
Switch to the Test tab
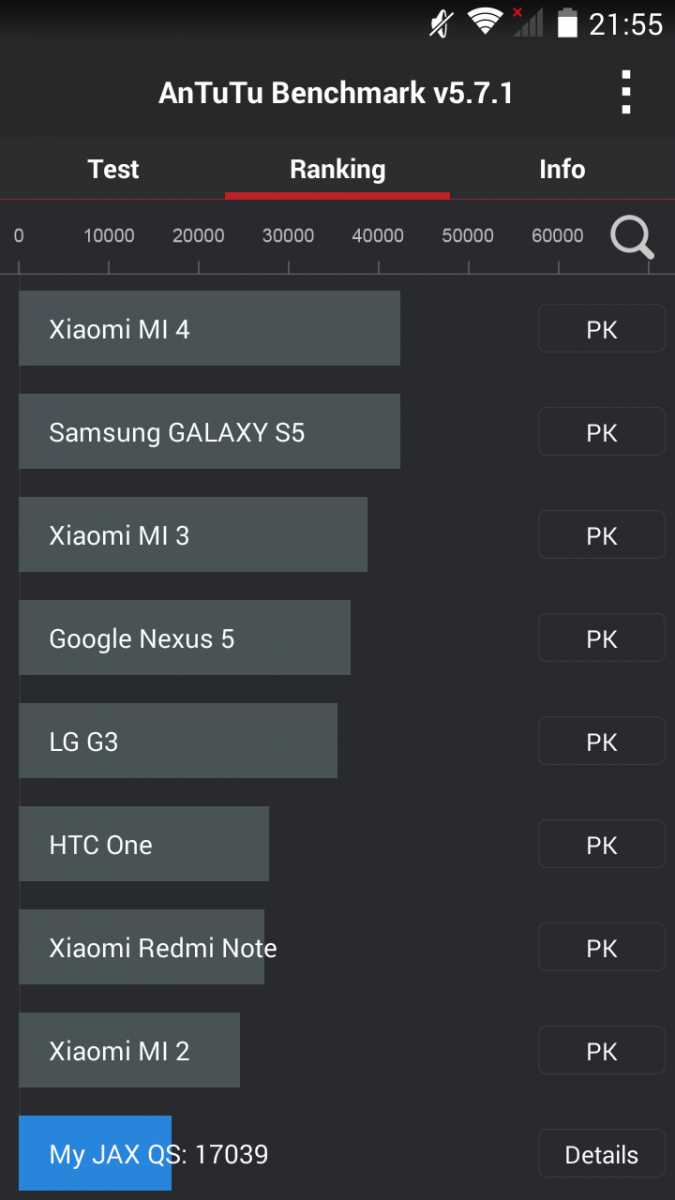113,169
